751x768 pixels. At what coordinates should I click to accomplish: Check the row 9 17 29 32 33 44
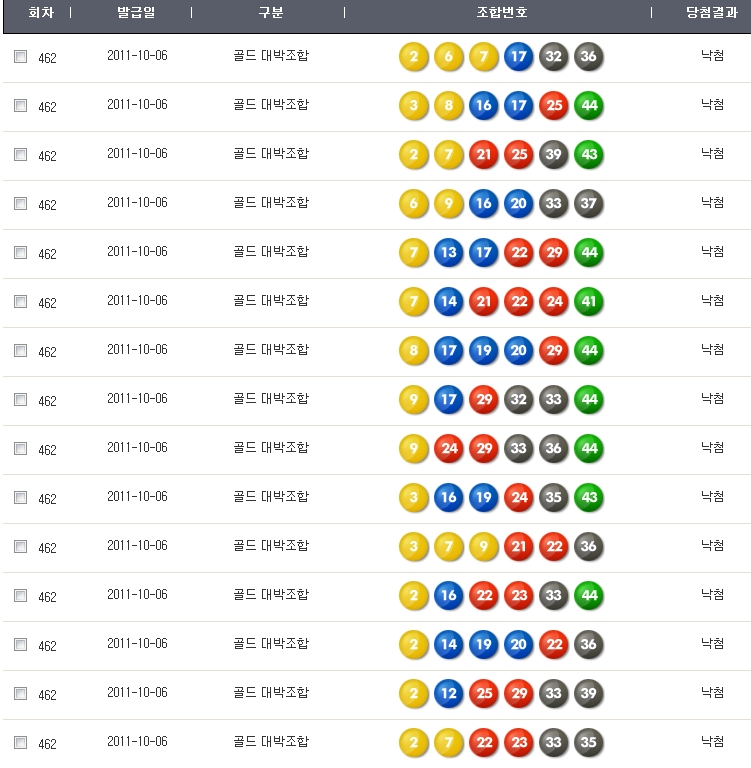coord(20,400)
